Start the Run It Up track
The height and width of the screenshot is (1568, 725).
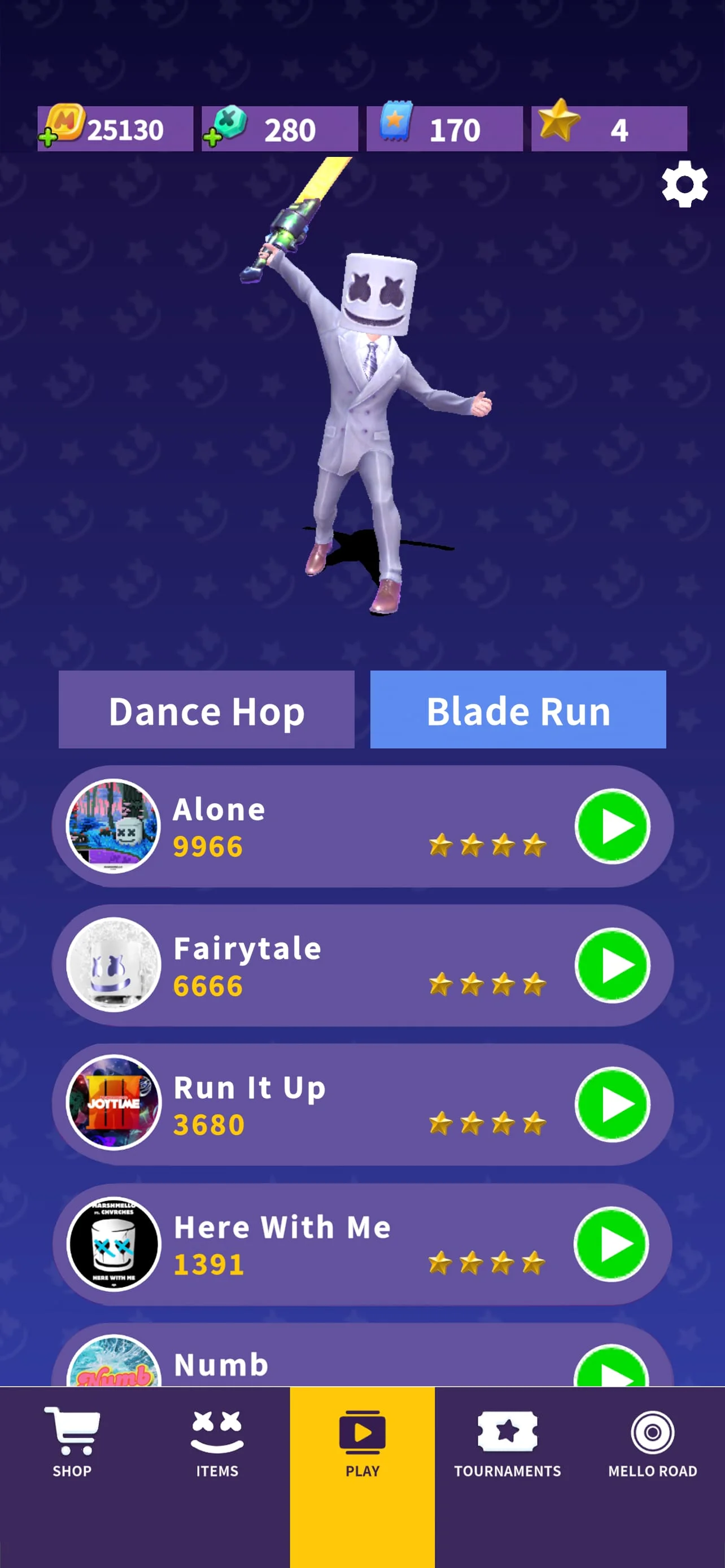[x=612, y=1104]
